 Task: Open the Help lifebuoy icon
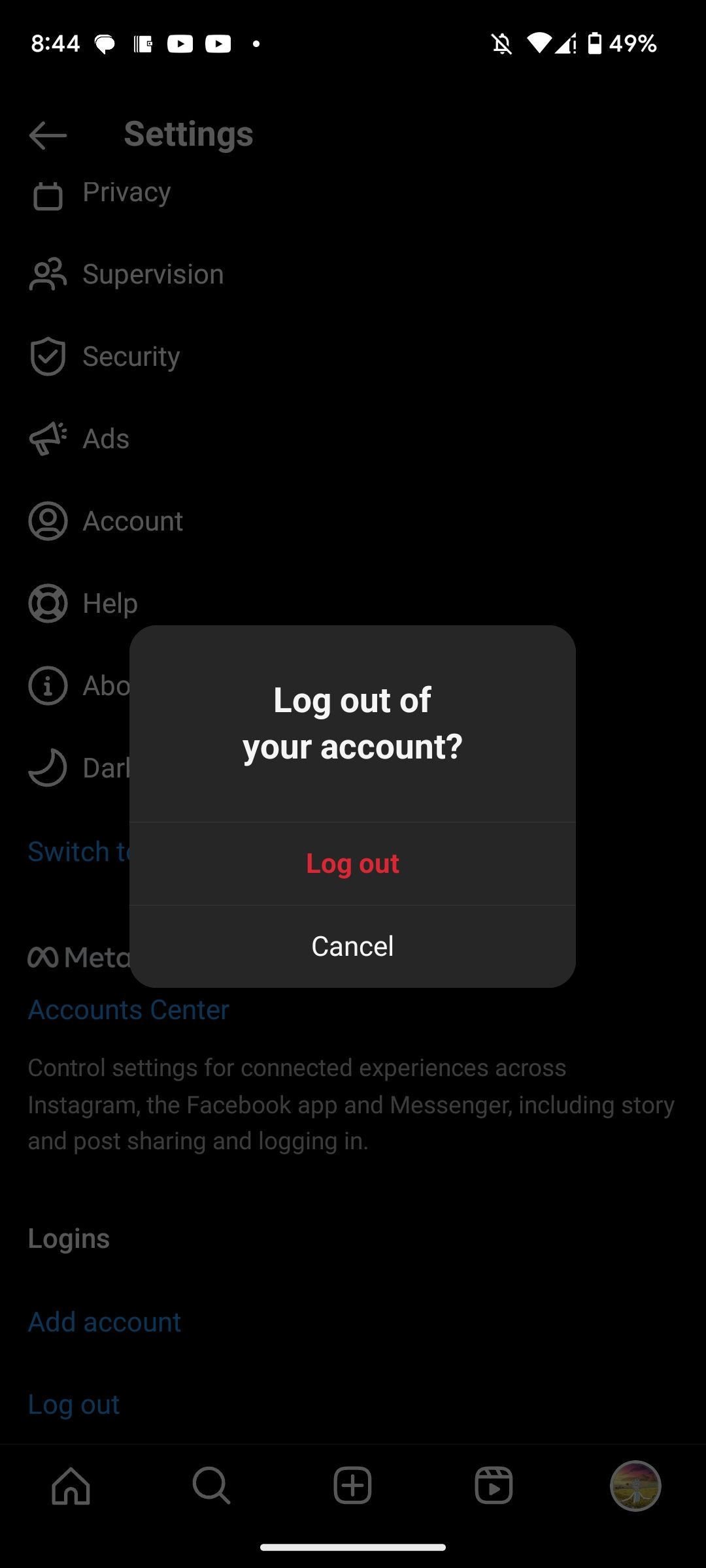click(46, 603)
